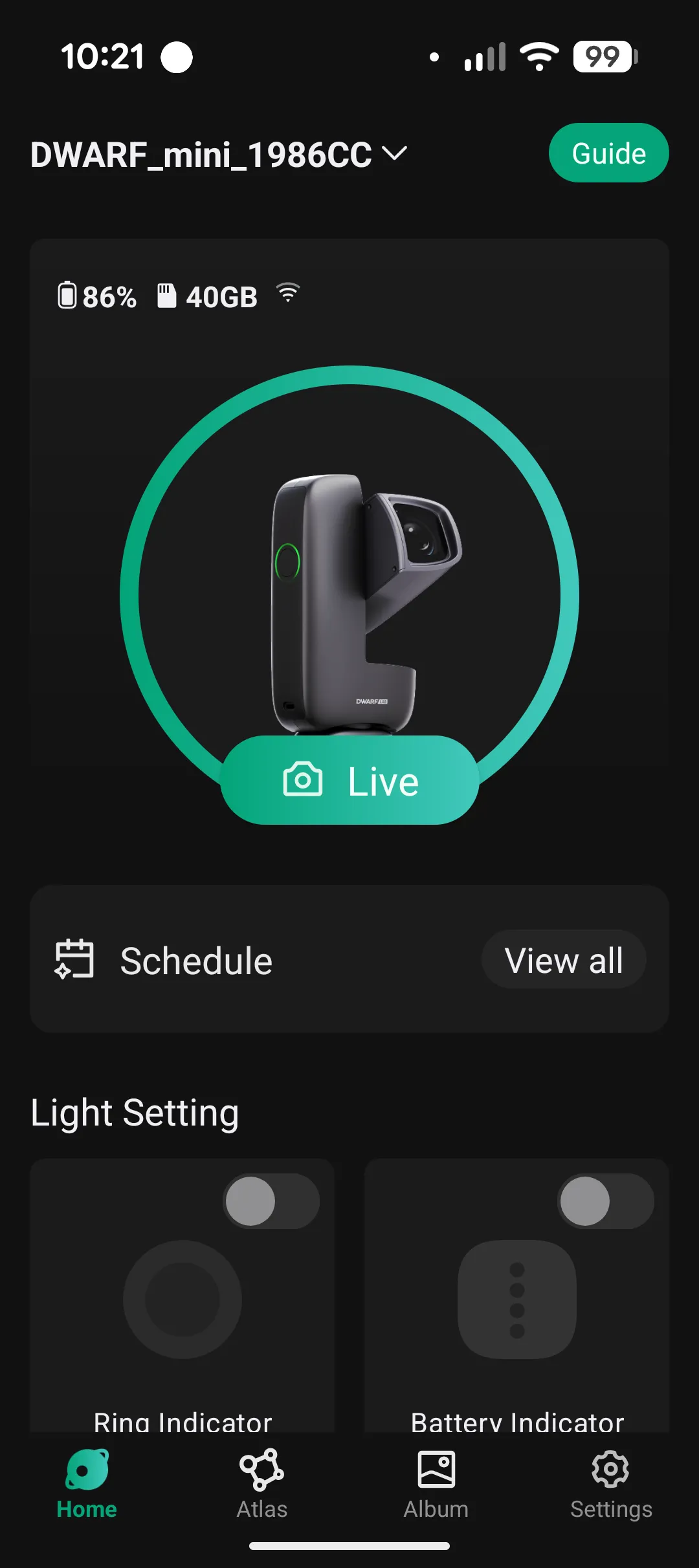Enable the Battery Indicator light switch

click(x=605, y=1201)
